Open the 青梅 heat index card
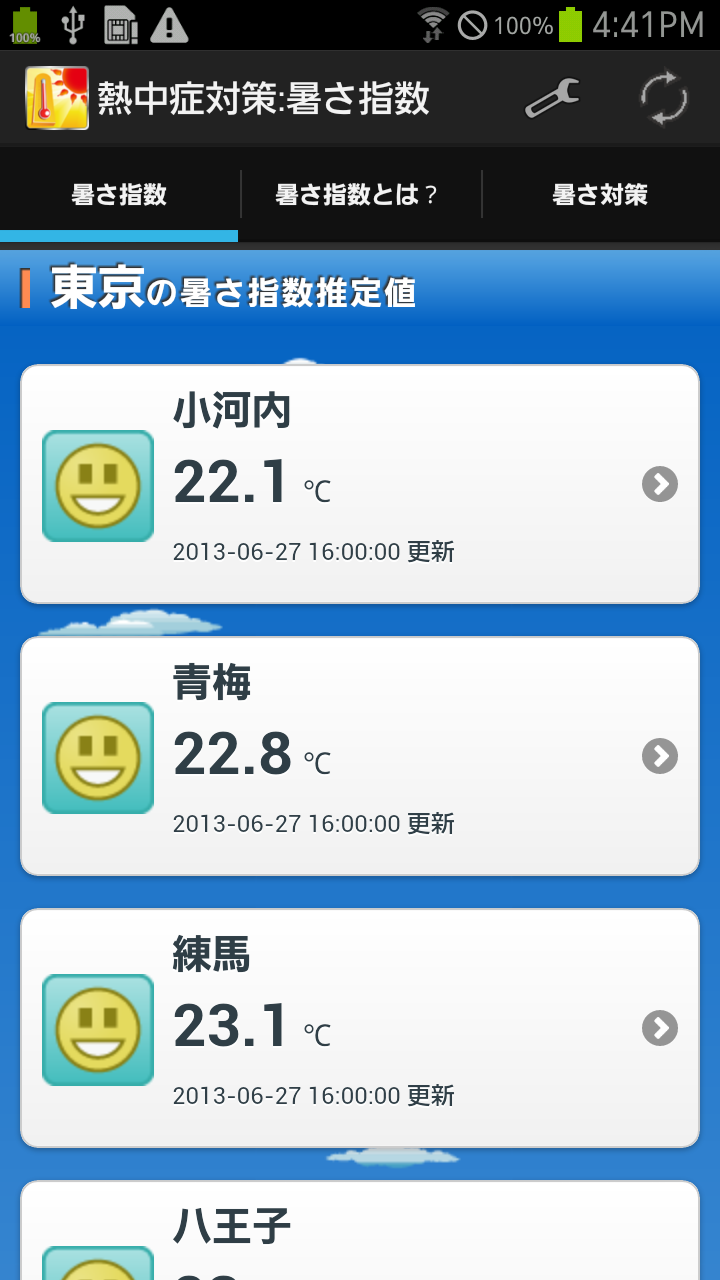The height and width of the screenshot is (1280, 720). click(360, 756)
